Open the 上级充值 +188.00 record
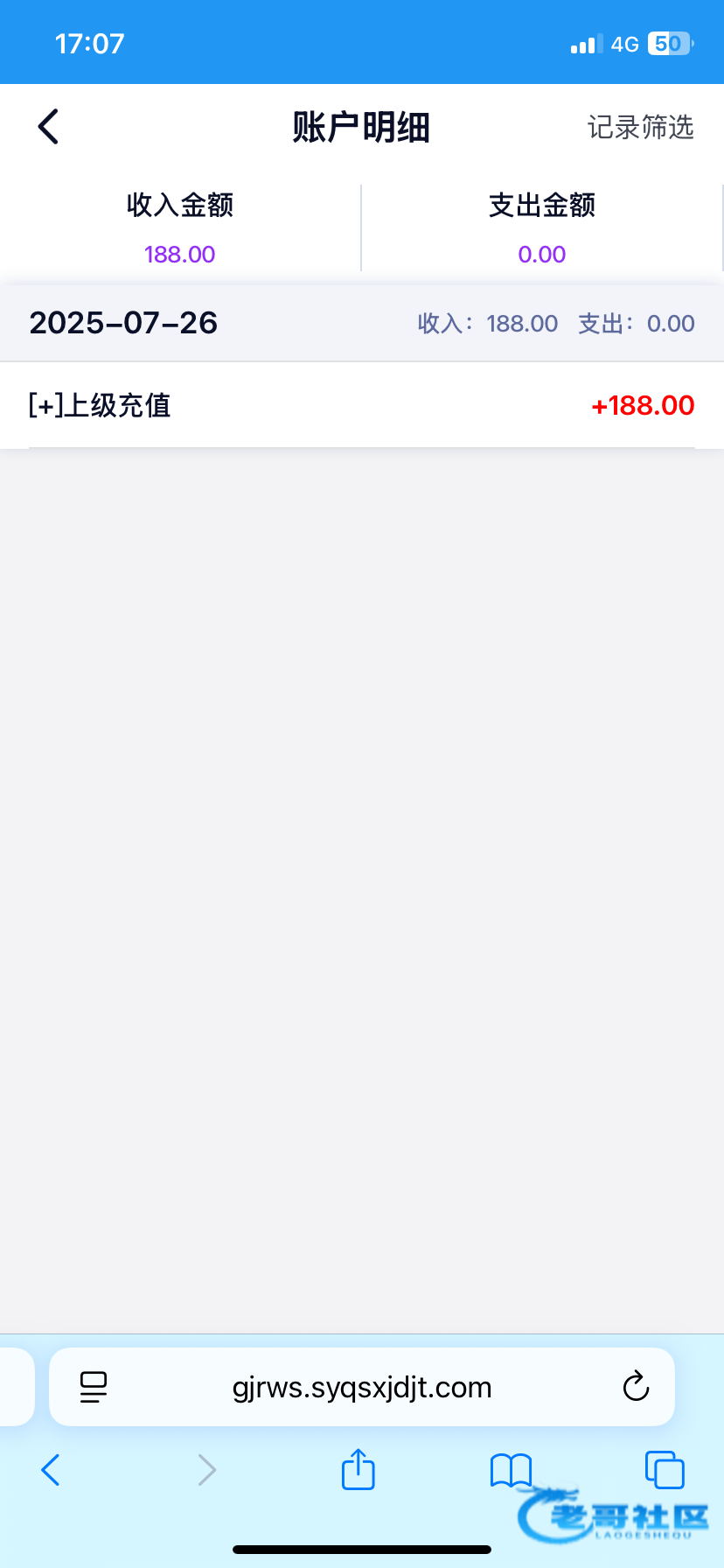This screenshot has width=724, height=1568. pos(362,405)
